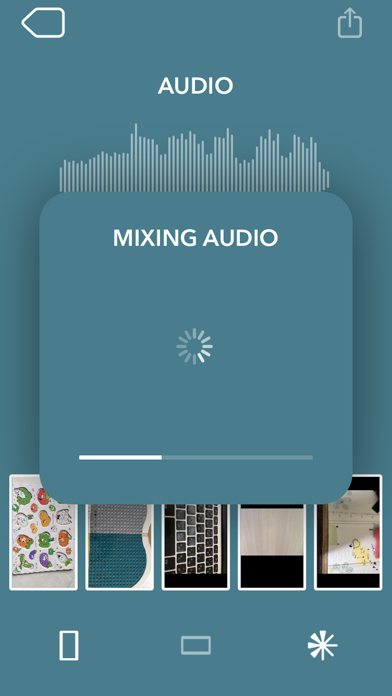Open the vegetable puzzle clip thumbnail

(x=44, y=532)
